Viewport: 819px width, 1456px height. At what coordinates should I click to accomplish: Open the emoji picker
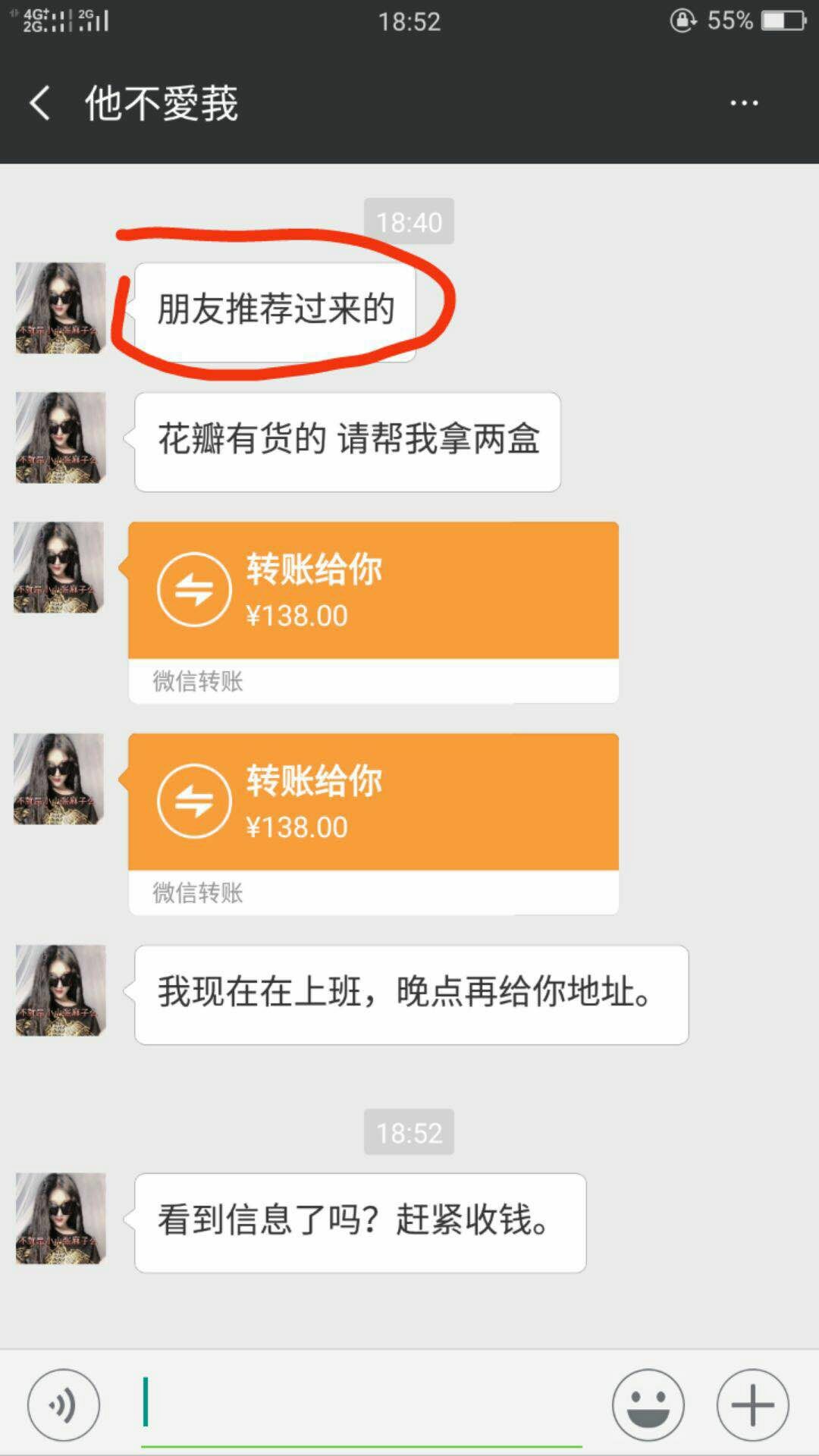pyautogui.click(x=648, y=1404)
